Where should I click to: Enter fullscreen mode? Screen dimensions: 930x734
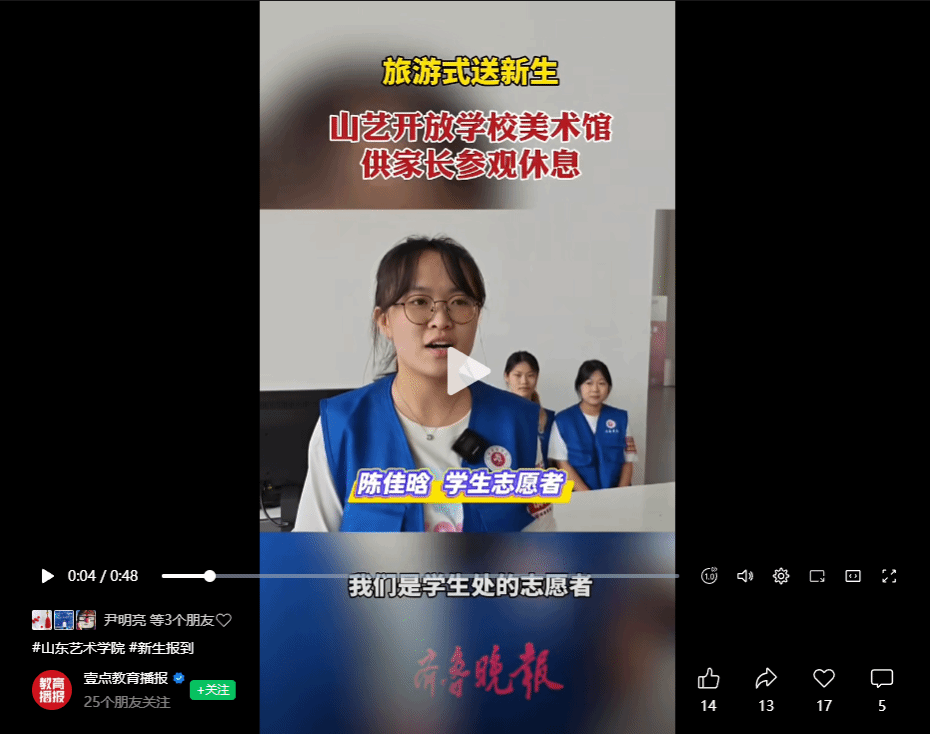[889, 576]
